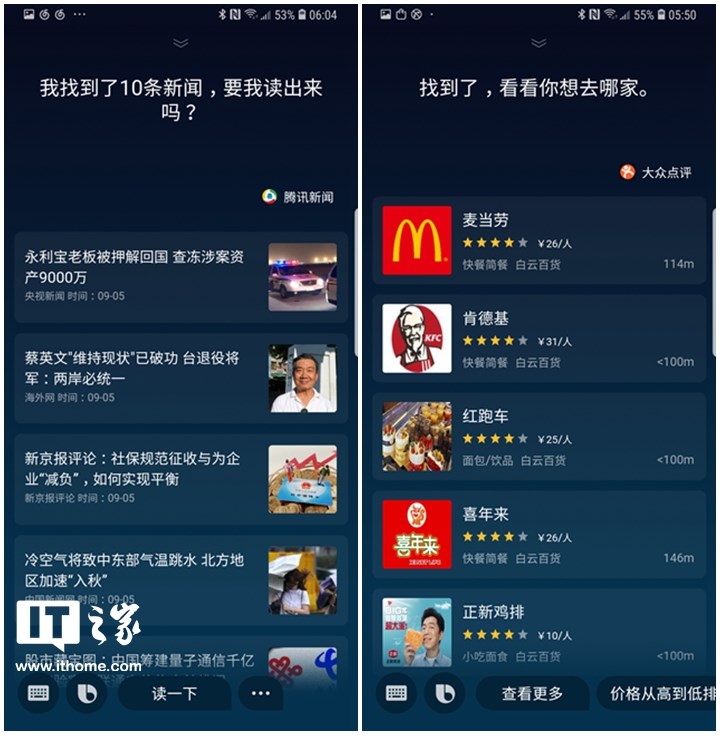
Task: Select the 肯德基 restaurant result
Action: pos(538,339)
